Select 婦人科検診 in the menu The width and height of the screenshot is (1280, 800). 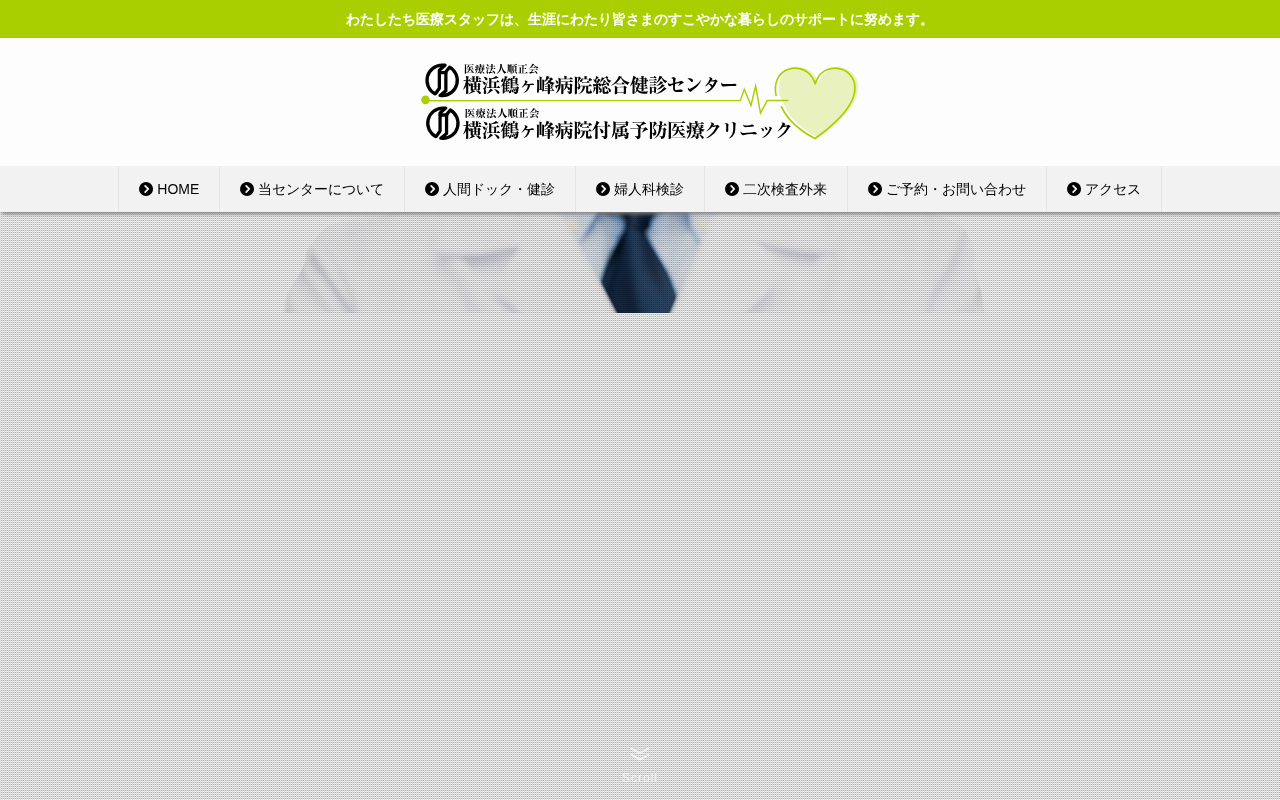pyautogui.click(x=640, y=189)
